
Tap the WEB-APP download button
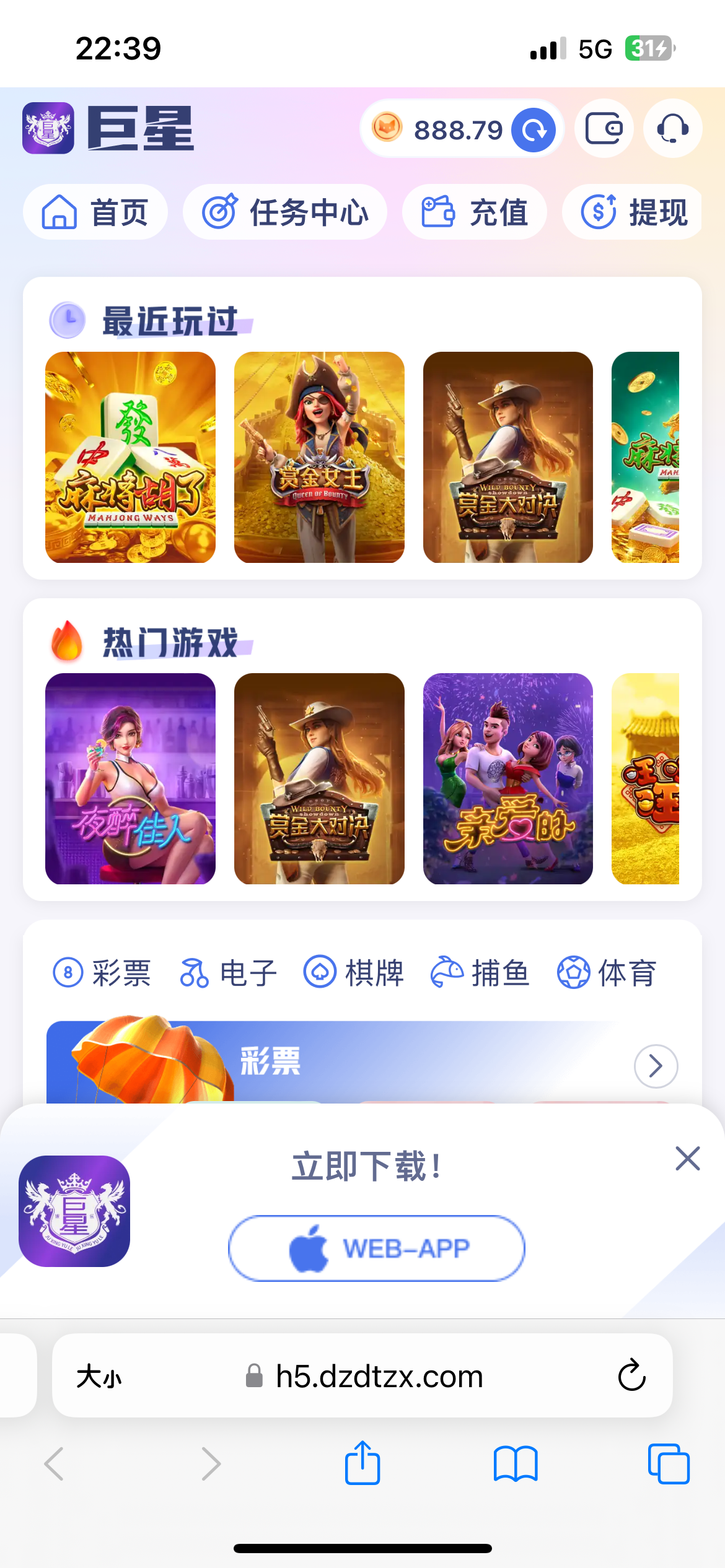pos(377,1248)
